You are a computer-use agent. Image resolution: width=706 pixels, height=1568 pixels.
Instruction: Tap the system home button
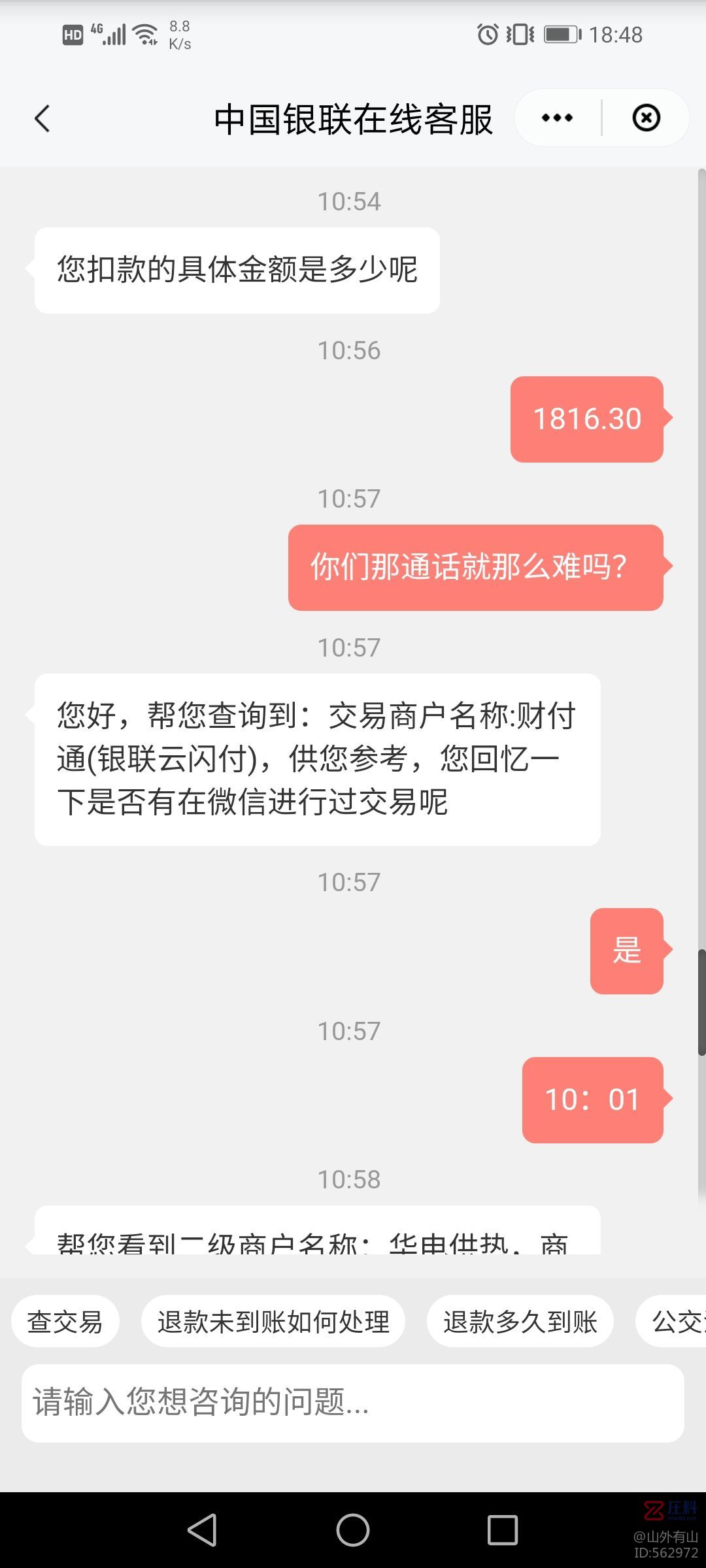[x=353, y=1530]
